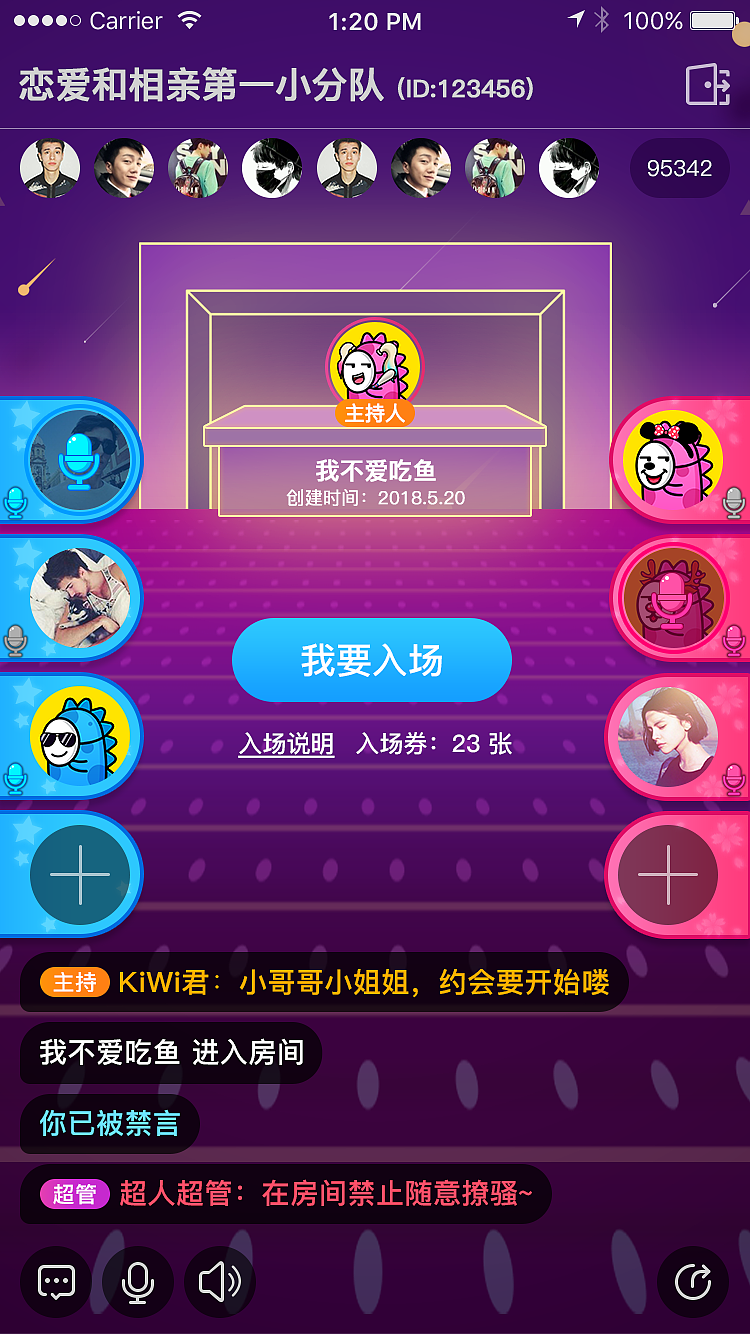Tap the microphone icon on the bottom bar

[x=137, y=1282]
